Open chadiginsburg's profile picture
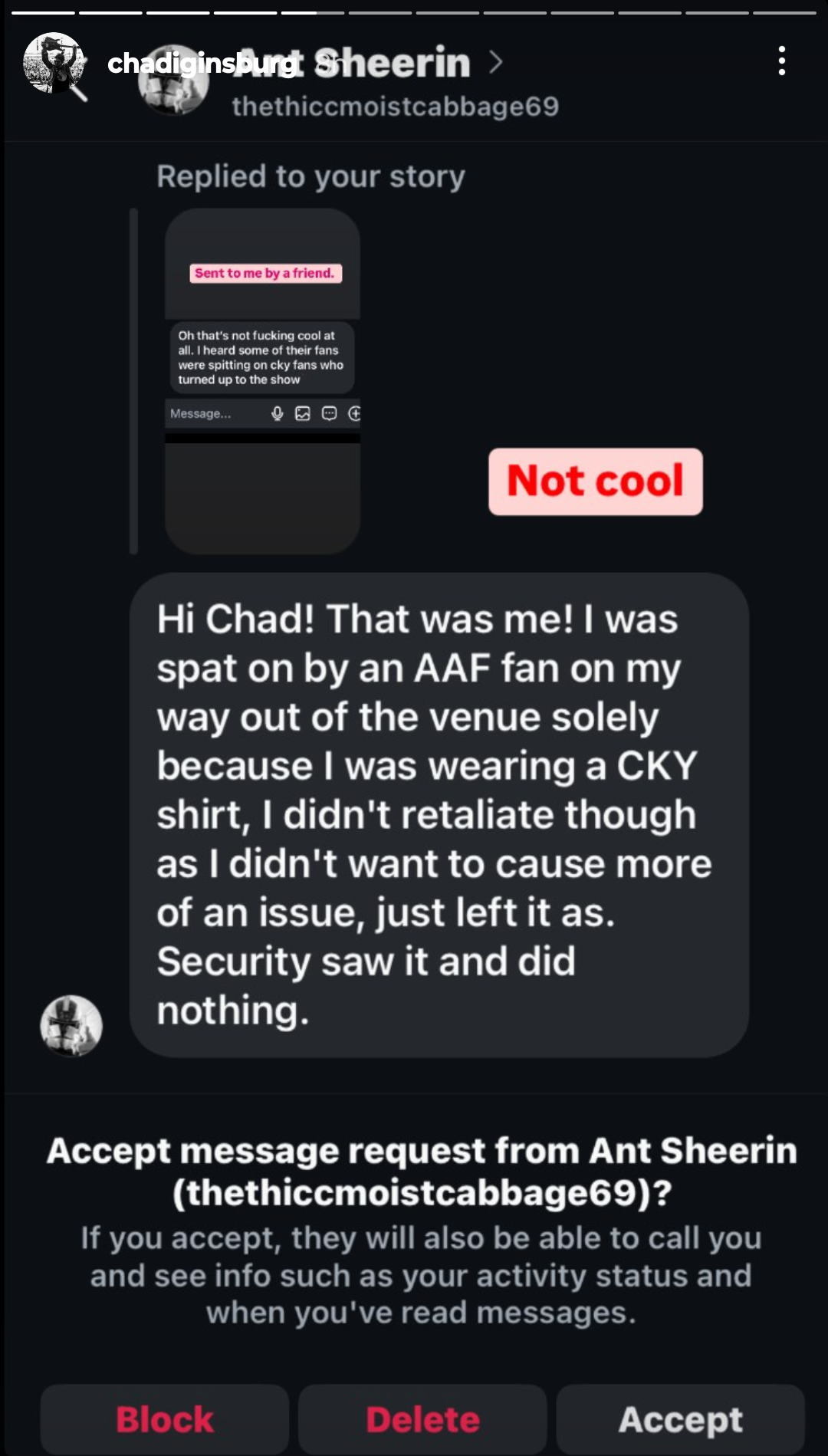The width and height of the screenshot is (828, 1456). [x=53, y=63]
